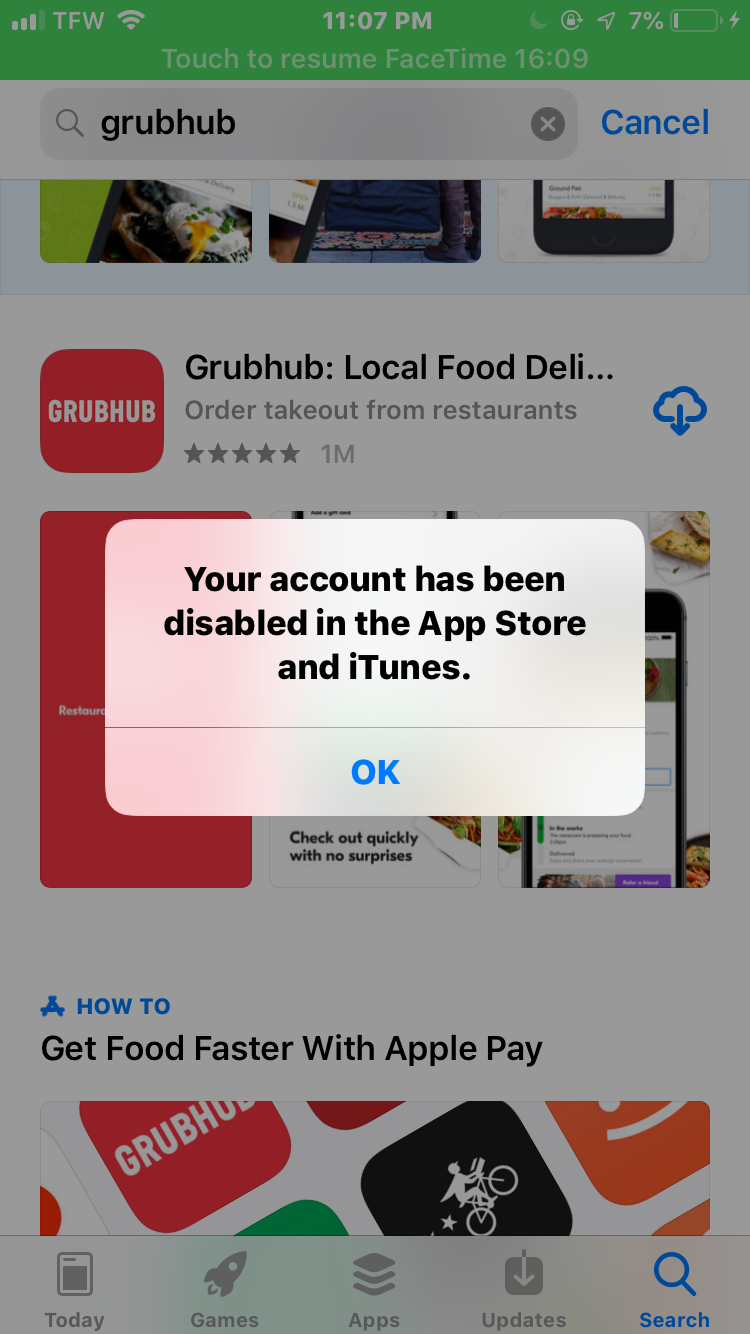Open the grubhub search field

300,124
